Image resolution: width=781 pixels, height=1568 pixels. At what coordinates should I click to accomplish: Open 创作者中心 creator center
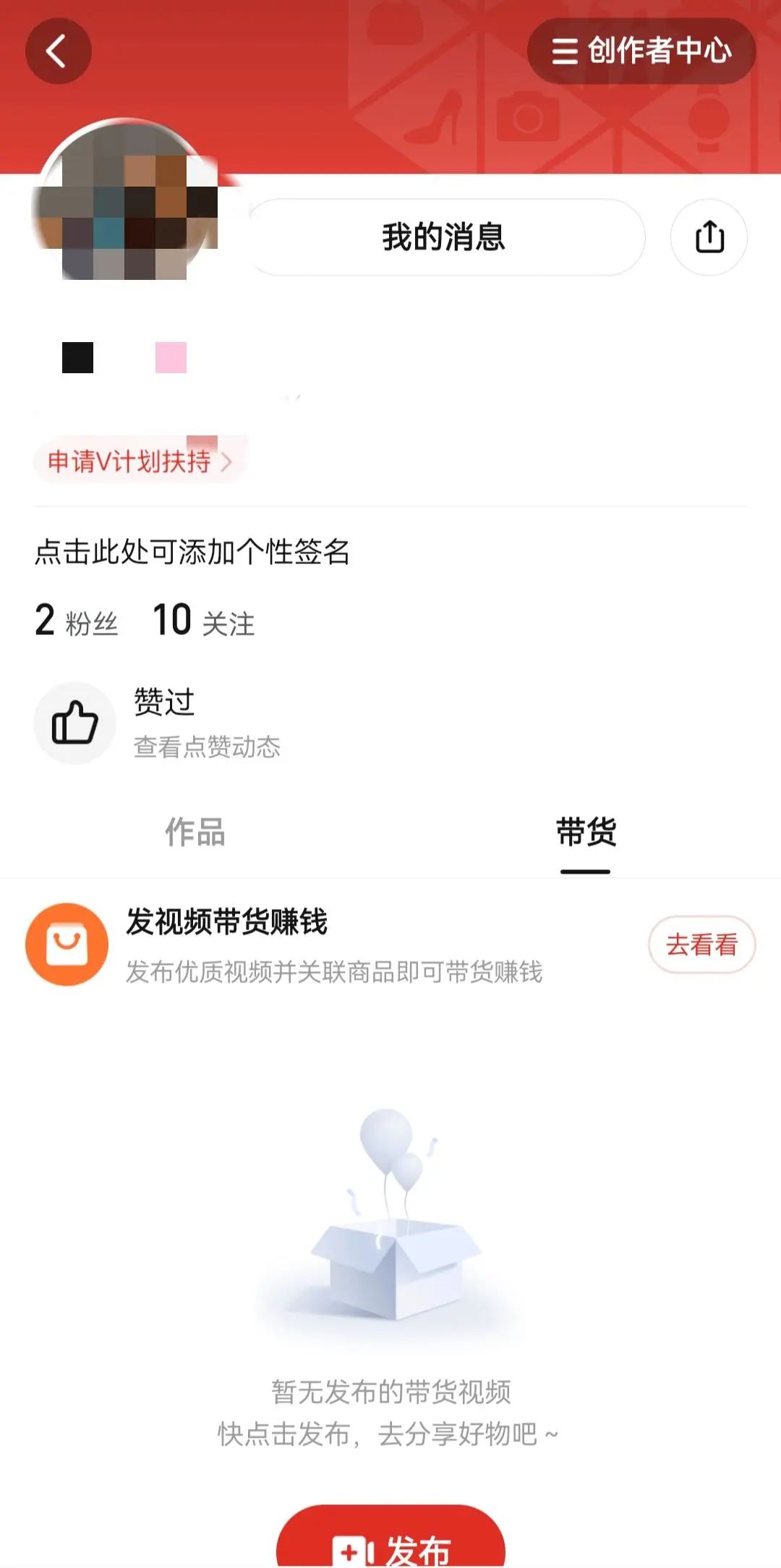[x=641, y=51]
